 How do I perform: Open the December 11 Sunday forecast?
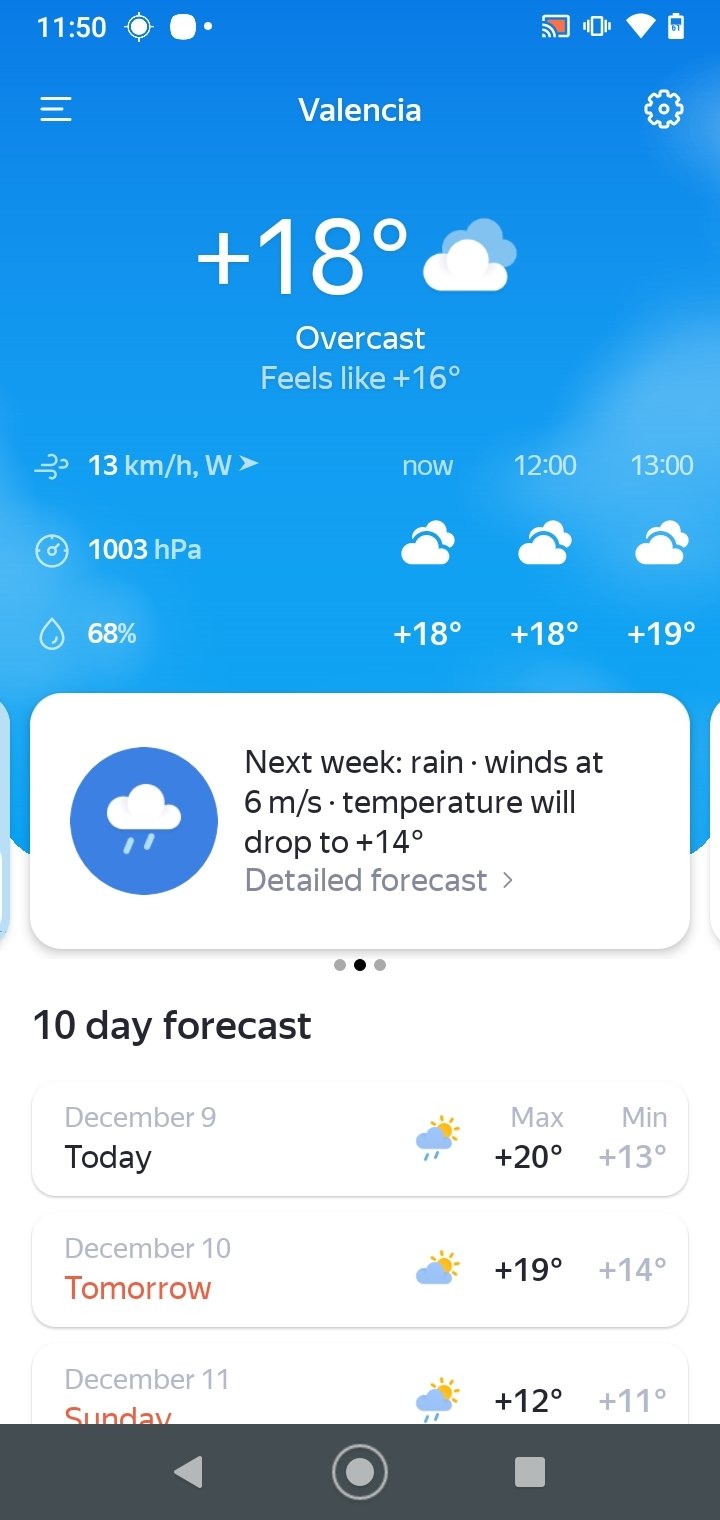tap(360, 1390)
